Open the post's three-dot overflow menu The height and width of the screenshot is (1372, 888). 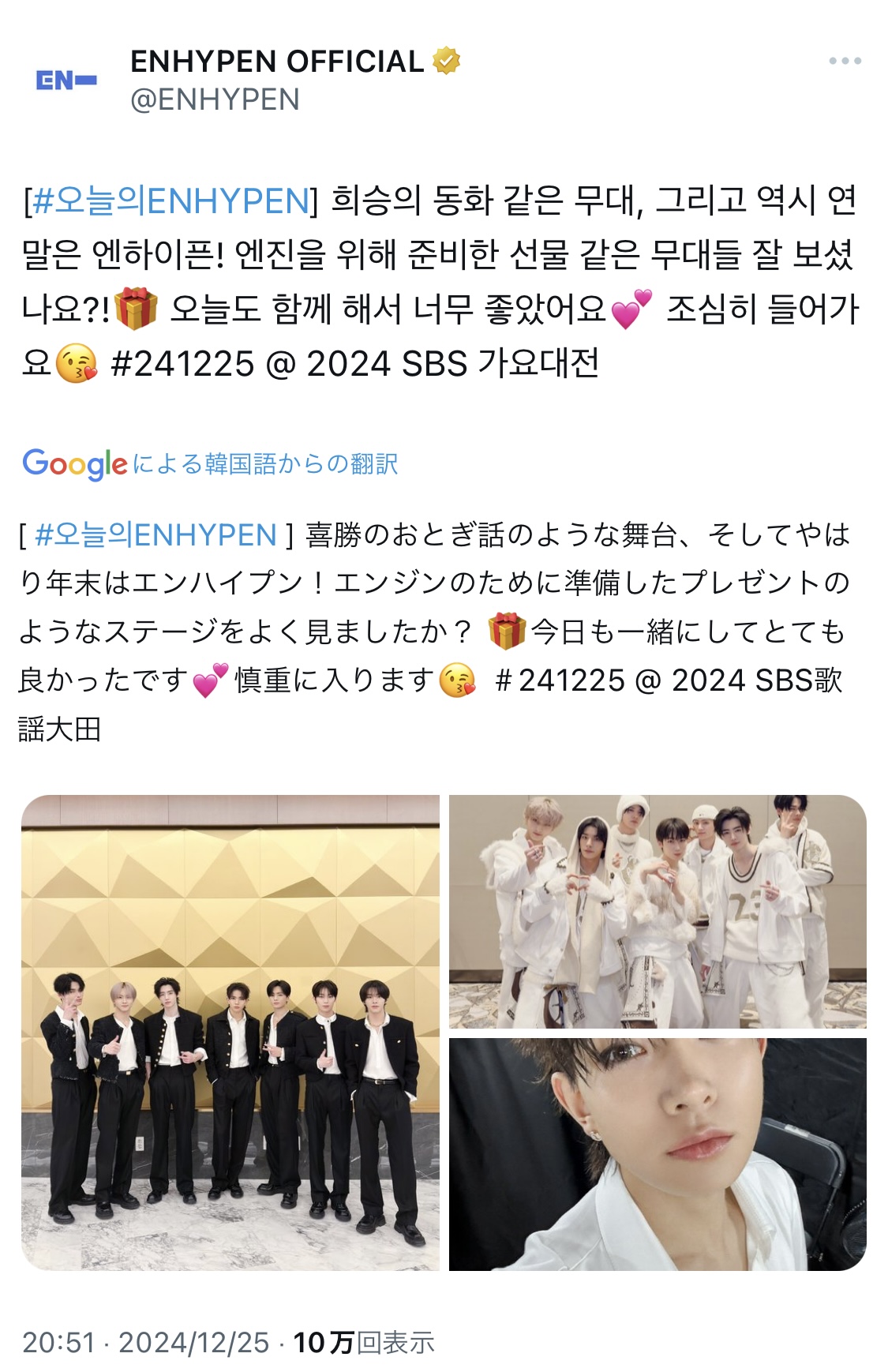[x=845, y=62]
